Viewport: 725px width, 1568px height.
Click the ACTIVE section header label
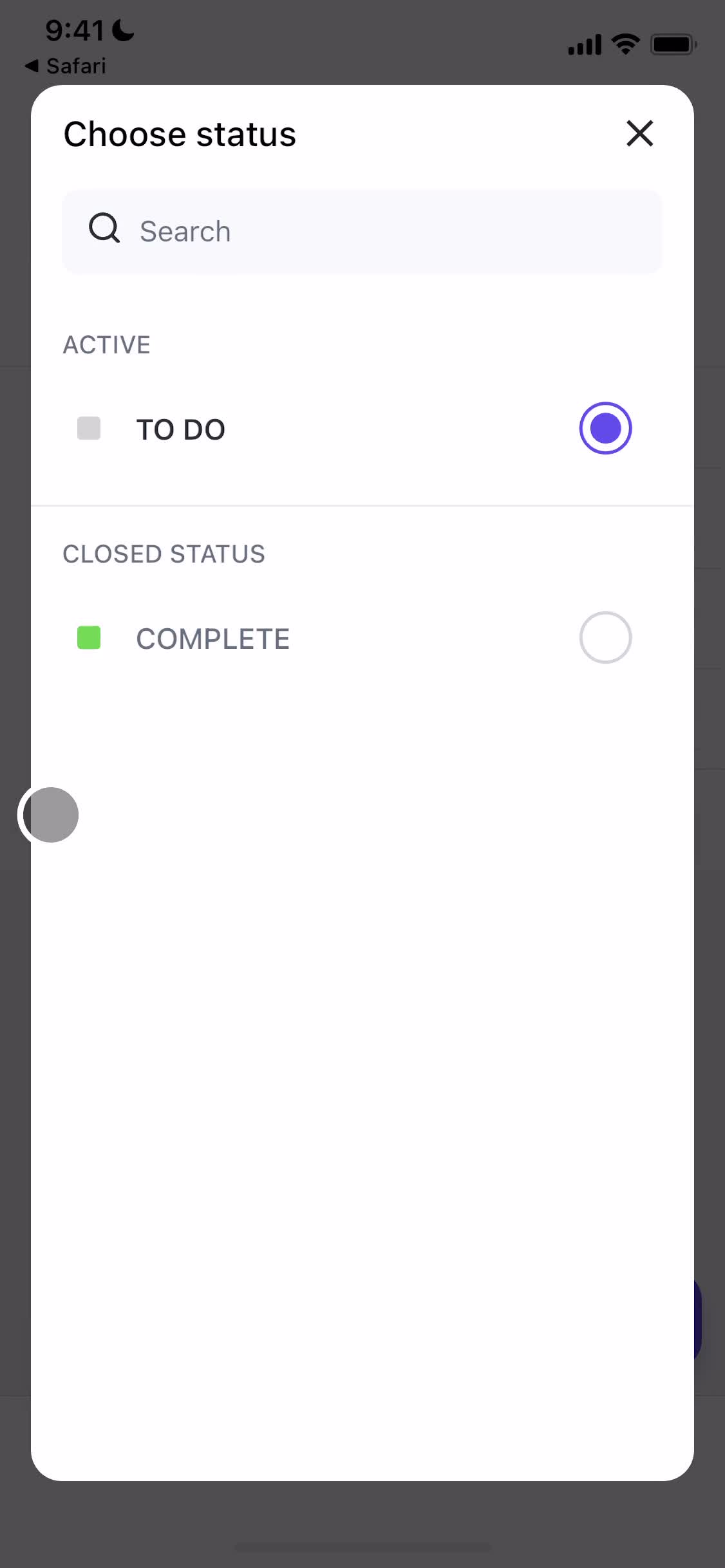106,344
